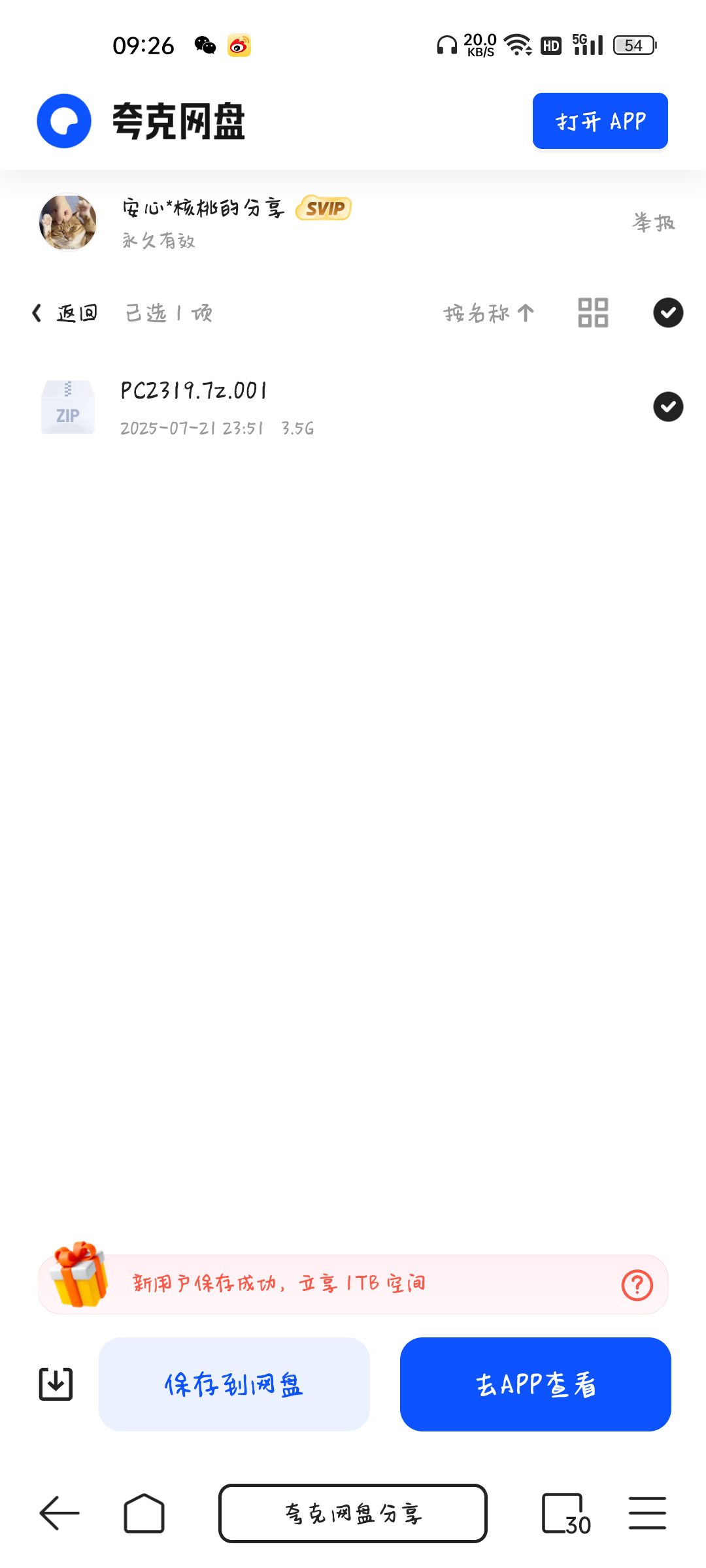Switch to grid view layout

pyautogui.click(x=593, y=313)
